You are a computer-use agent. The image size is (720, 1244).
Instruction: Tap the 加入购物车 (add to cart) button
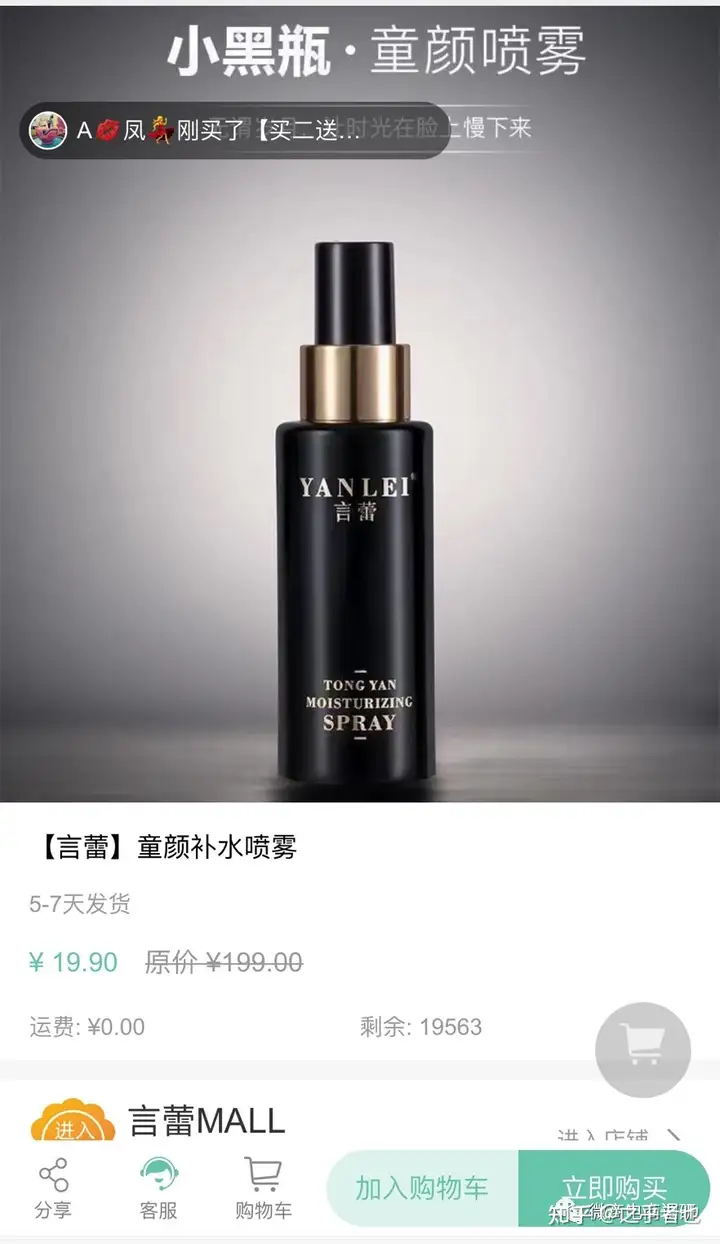(422, 1188)
